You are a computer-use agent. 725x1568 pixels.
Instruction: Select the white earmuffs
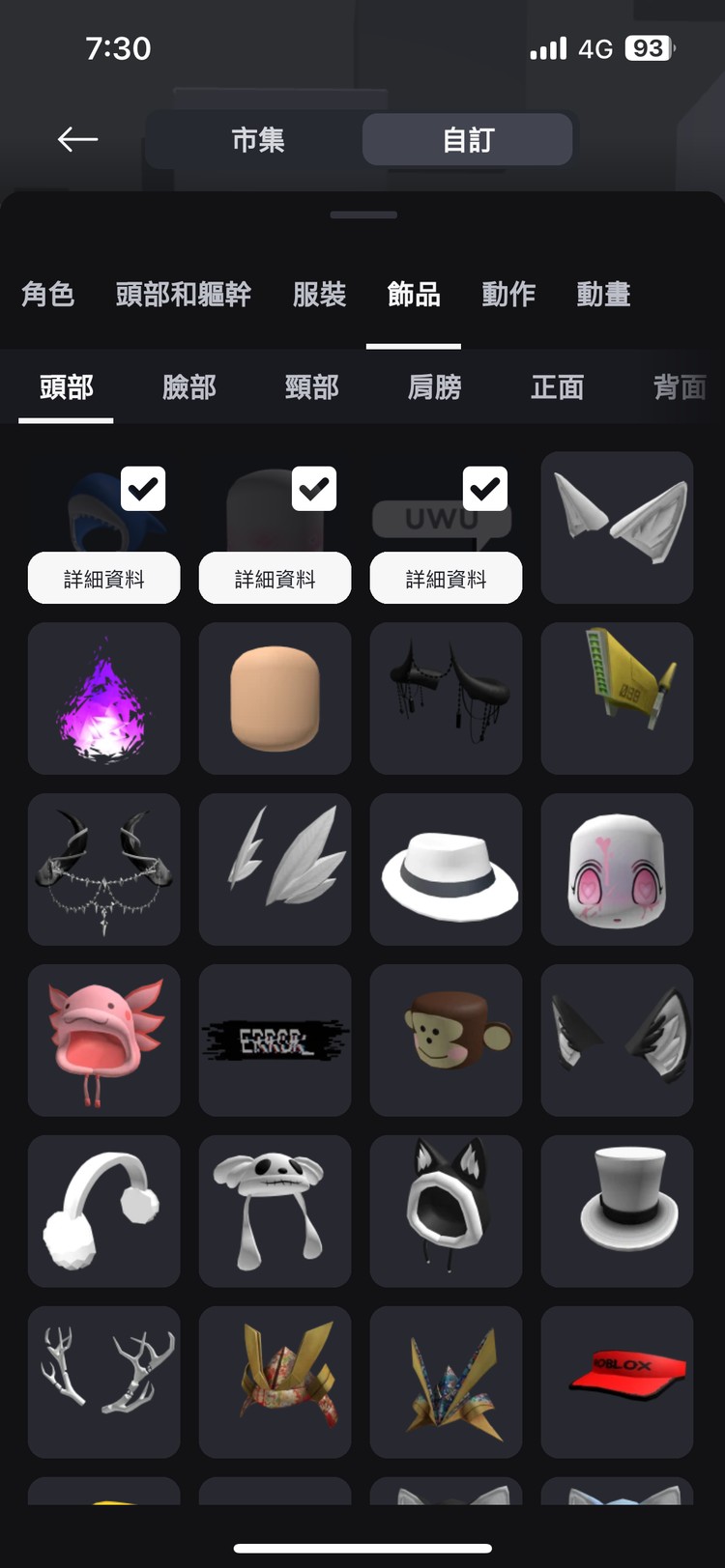[x=103, y=1212]
